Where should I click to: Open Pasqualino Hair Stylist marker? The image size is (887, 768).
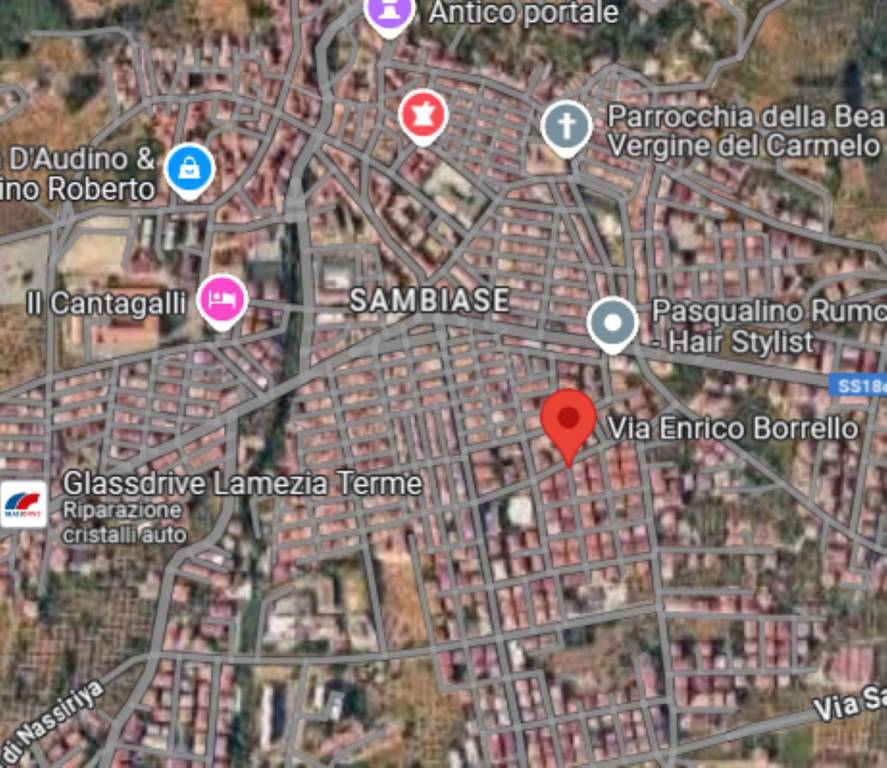click(612, 323)
